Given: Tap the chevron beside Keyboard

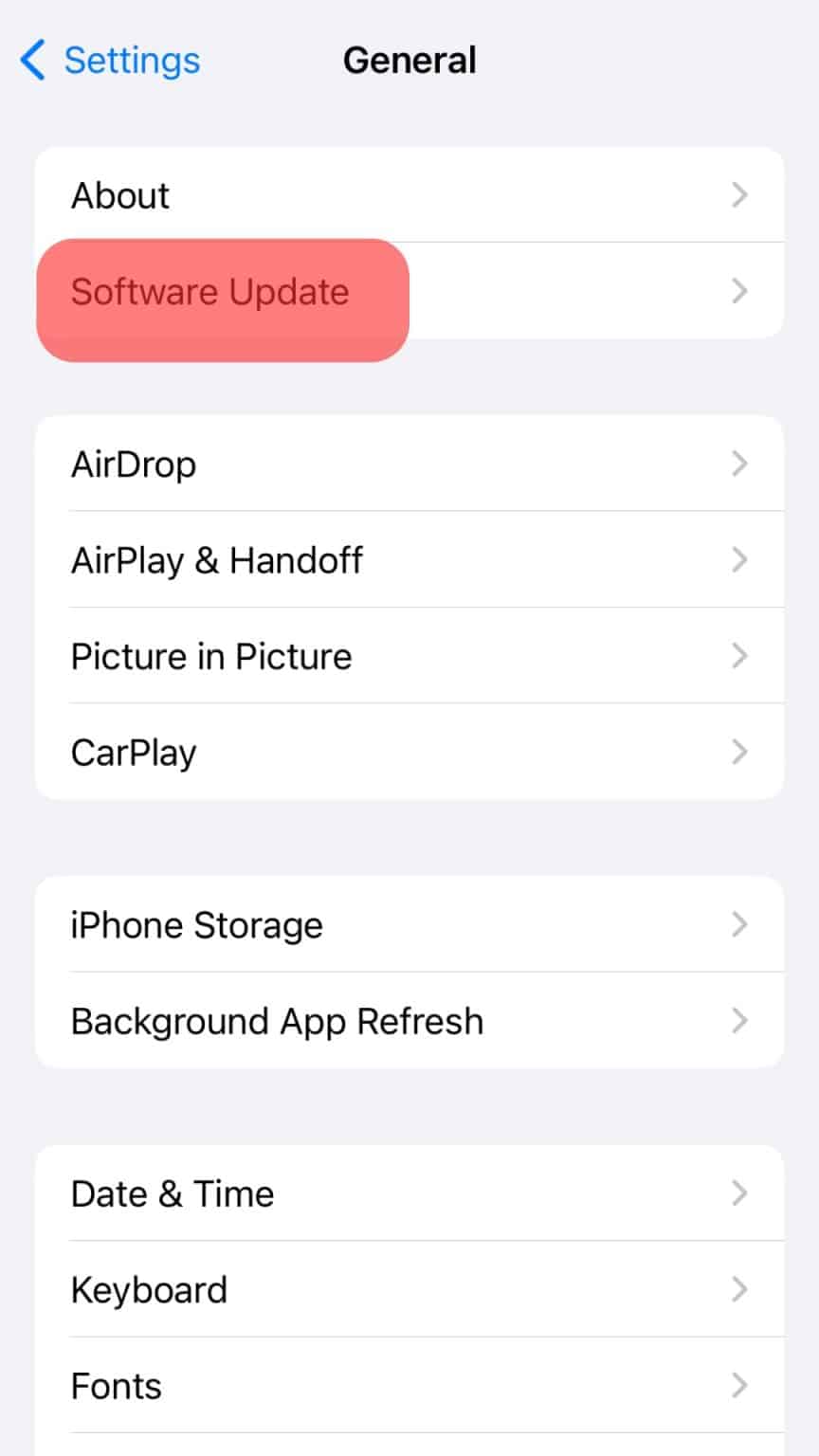Looking at the screenshot, I should click(x=740, y=1288).
